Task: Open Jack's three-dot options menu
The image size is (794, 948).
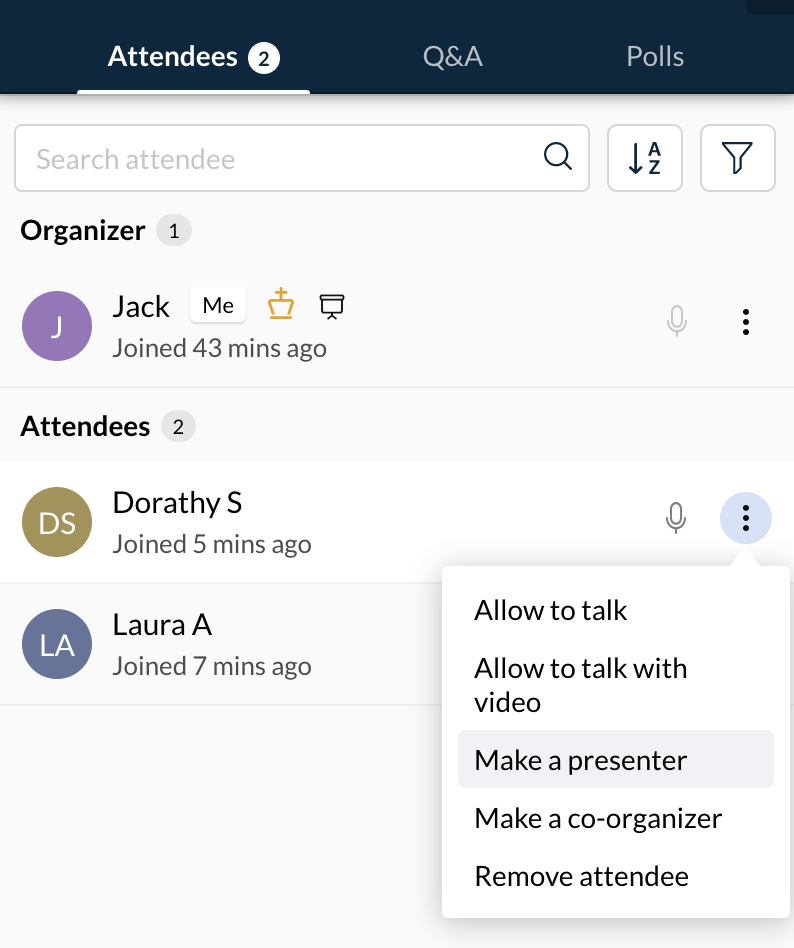Action: (x=745, y=321)
